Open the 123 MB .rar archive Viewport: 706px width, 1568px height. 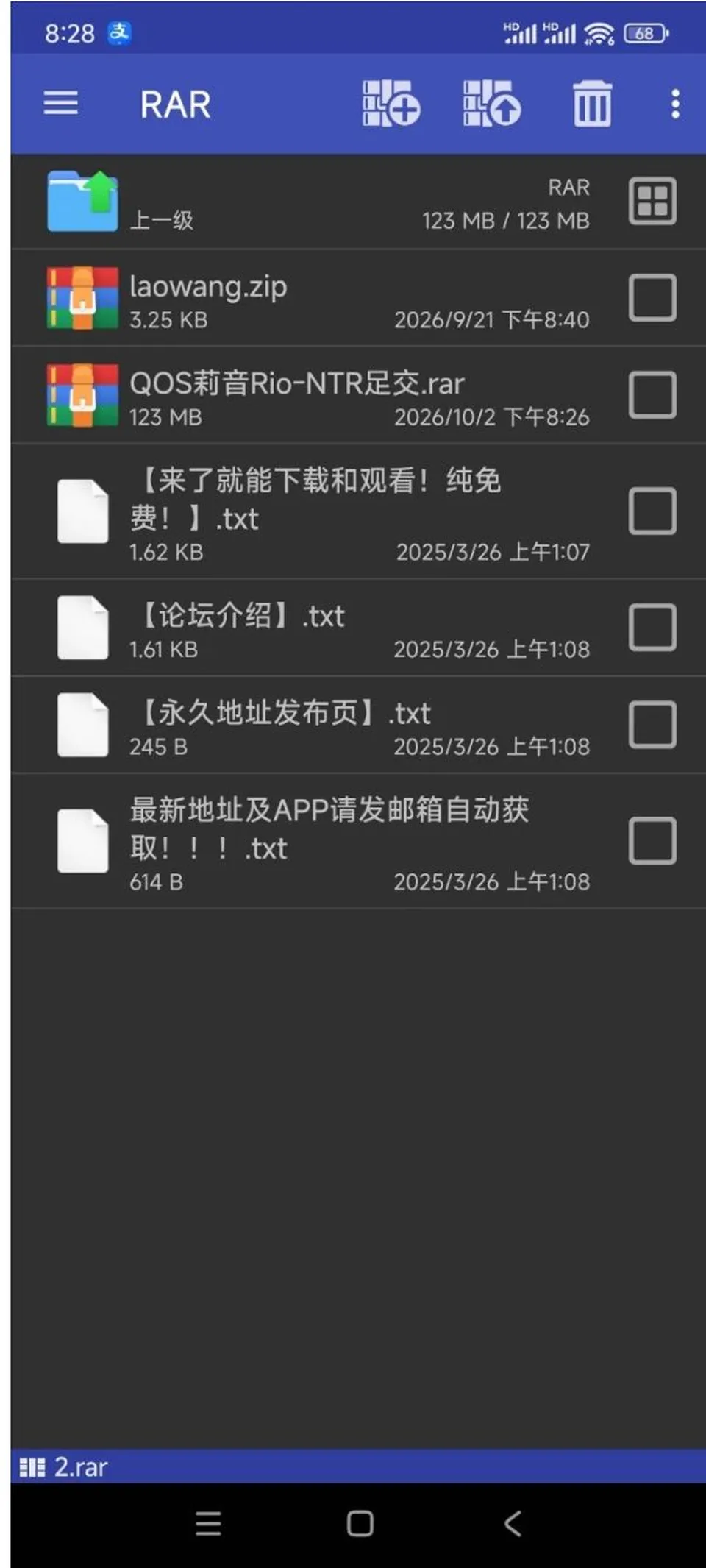(318, 395)
